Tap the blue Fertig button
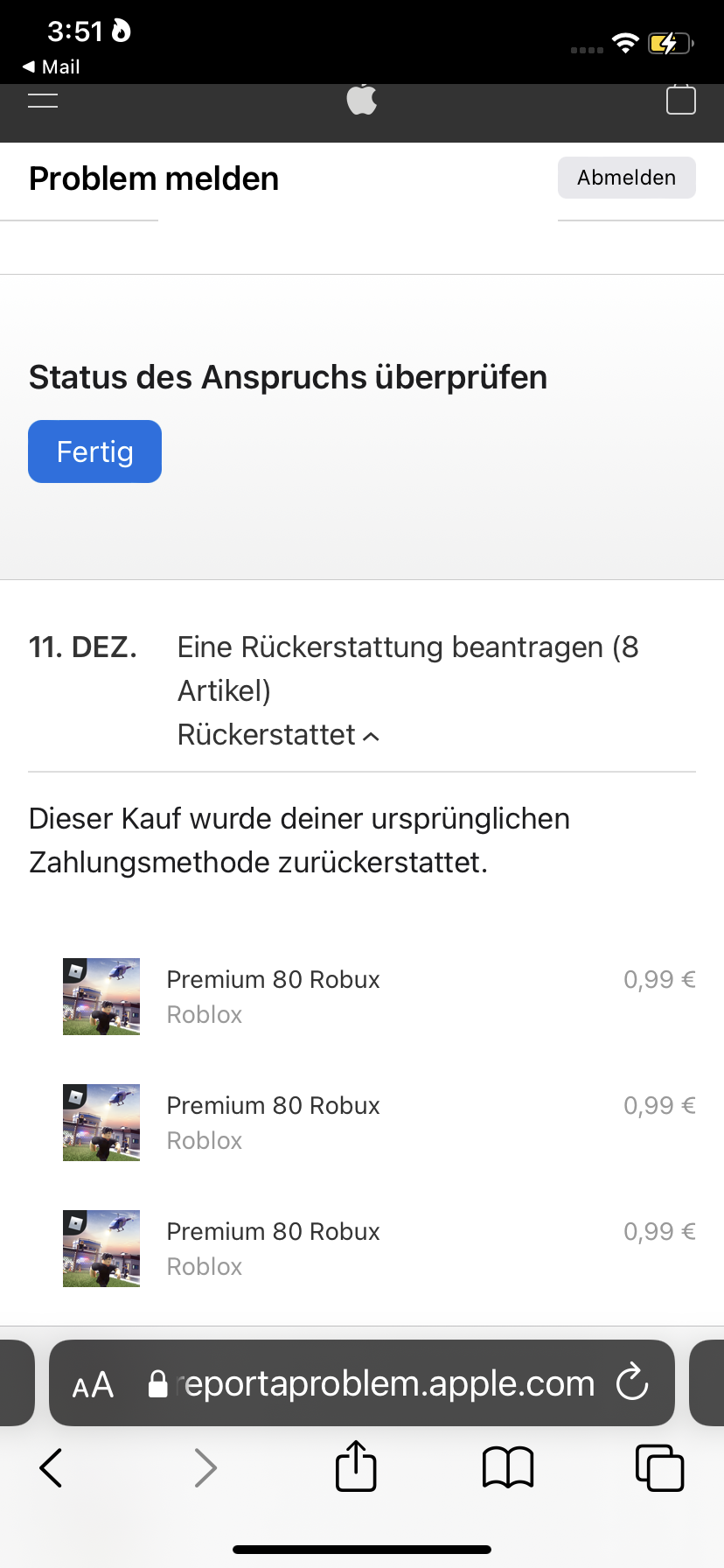The width and height of the screenshot is (724, 1568). (x=94, y=451)
